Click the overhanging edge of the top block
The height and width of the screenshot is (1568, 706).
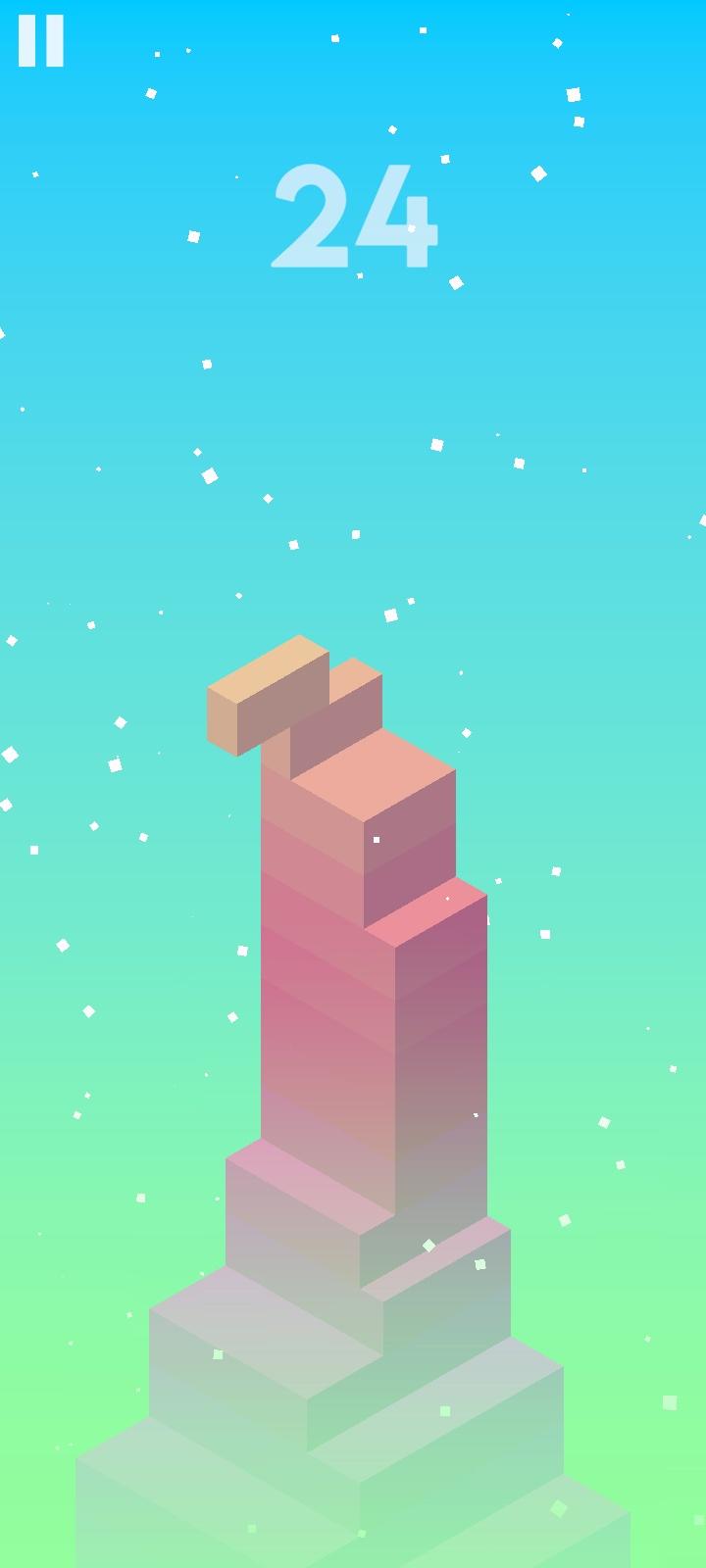[x=235, y=715]
